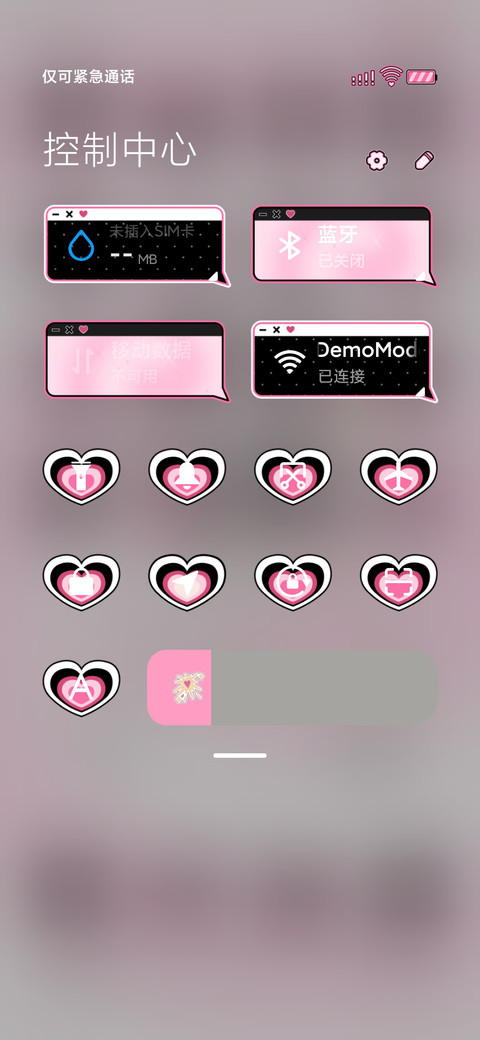The height and width of the screenshot is (1040, 480).
Task: Open the data usage tile showing 未插入SIM卡
Action: 137,245
